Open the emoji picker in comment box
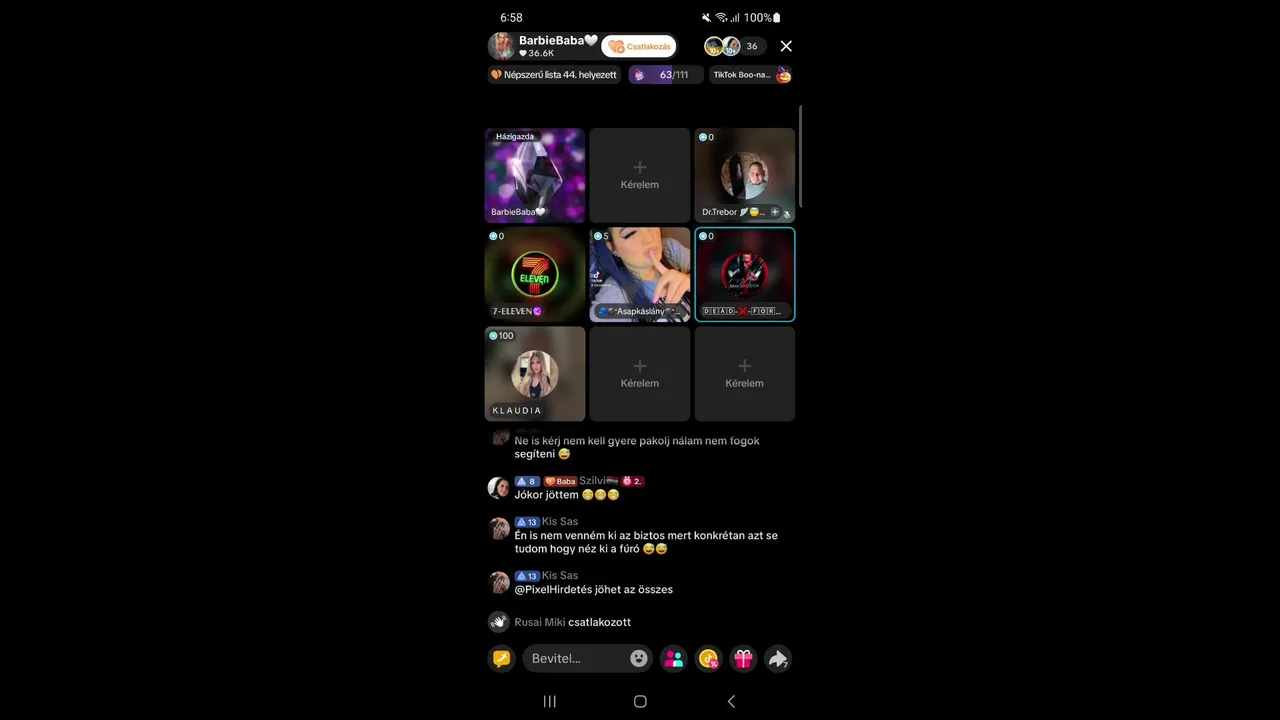The width and height of the screenshot is (1280, 720). [x=639, y=658]
